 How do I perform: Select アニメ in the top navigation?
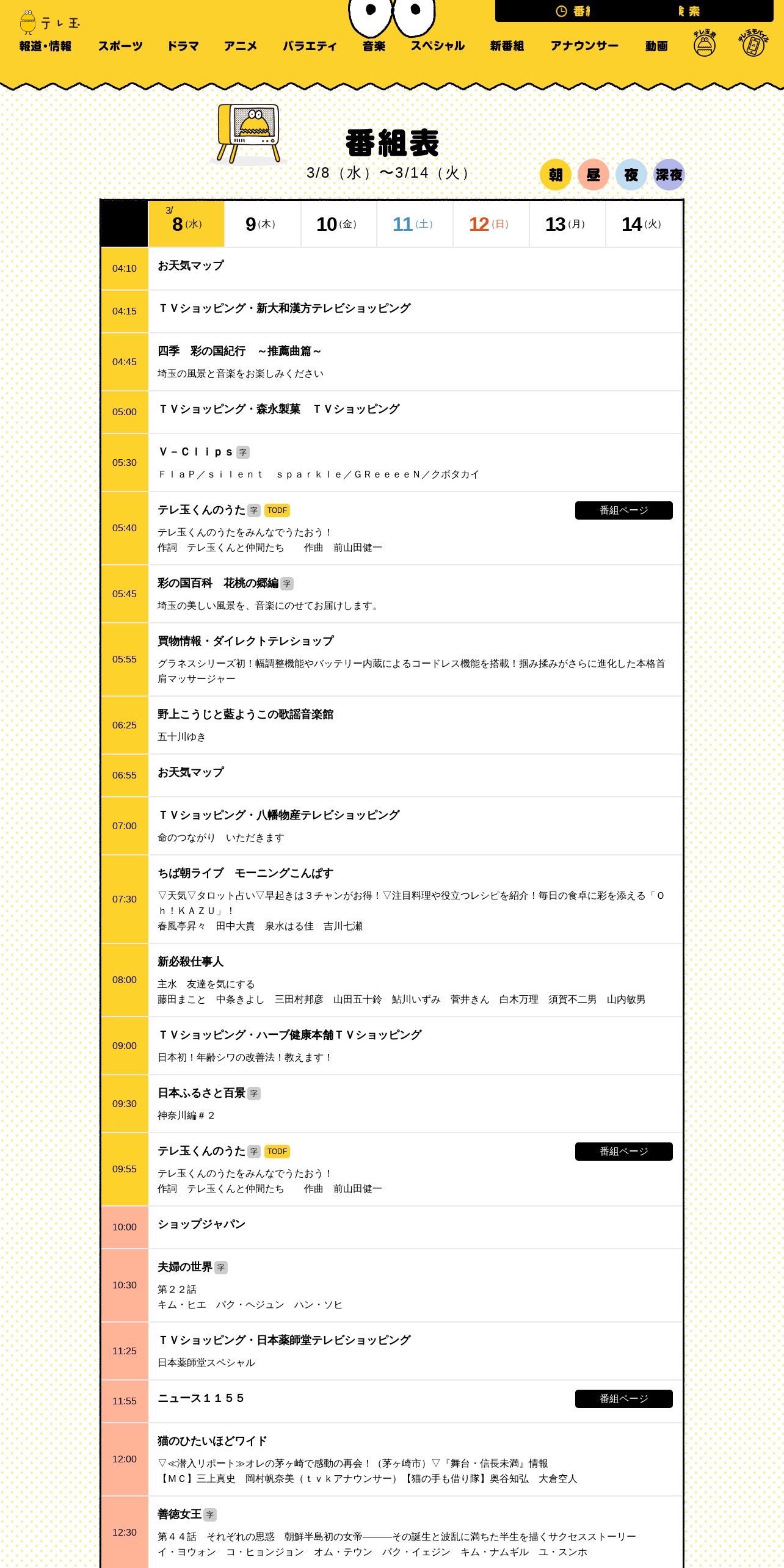click(241, 46)
